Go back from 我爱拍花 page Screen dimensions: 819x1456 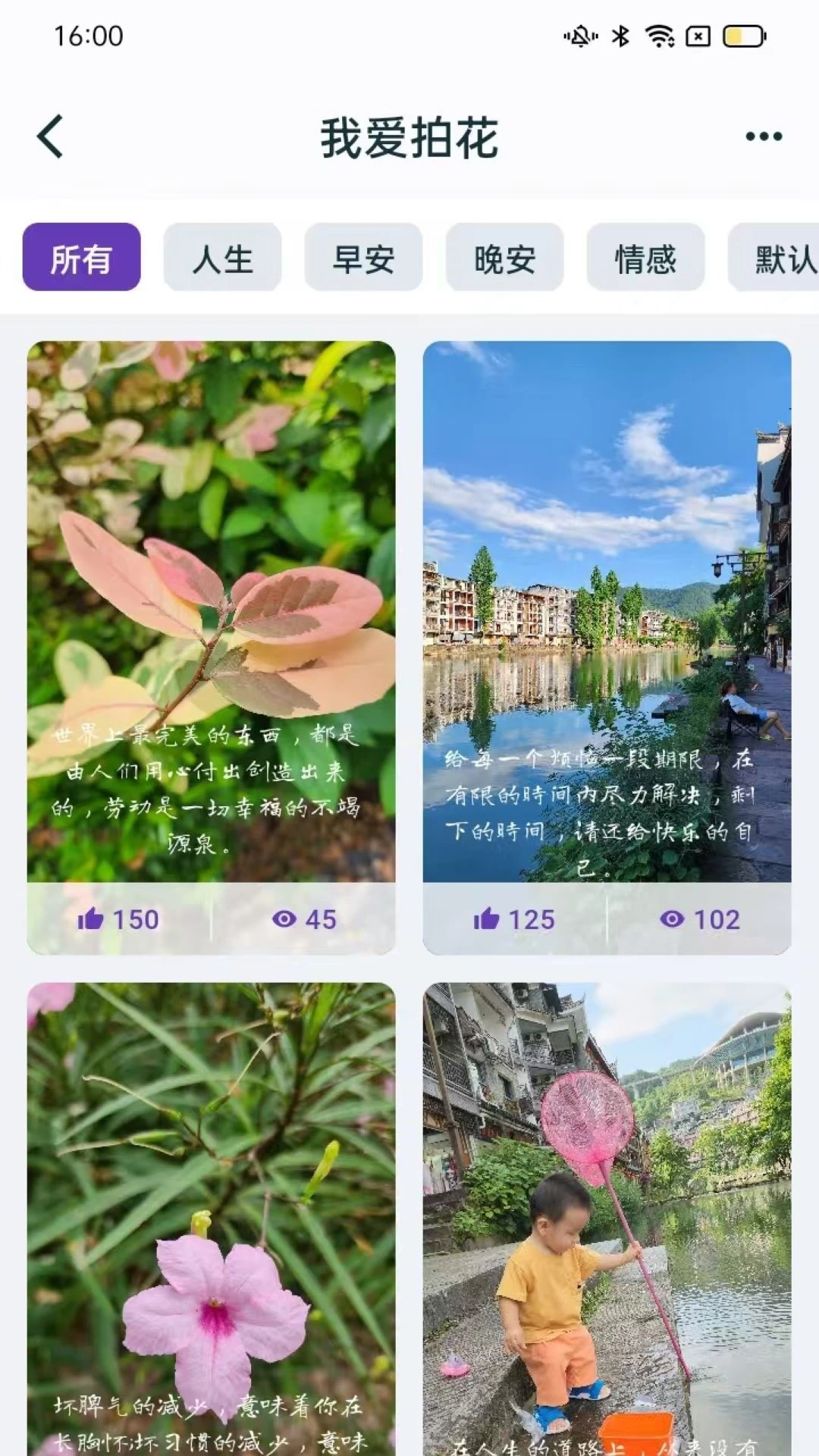[50, 137]
